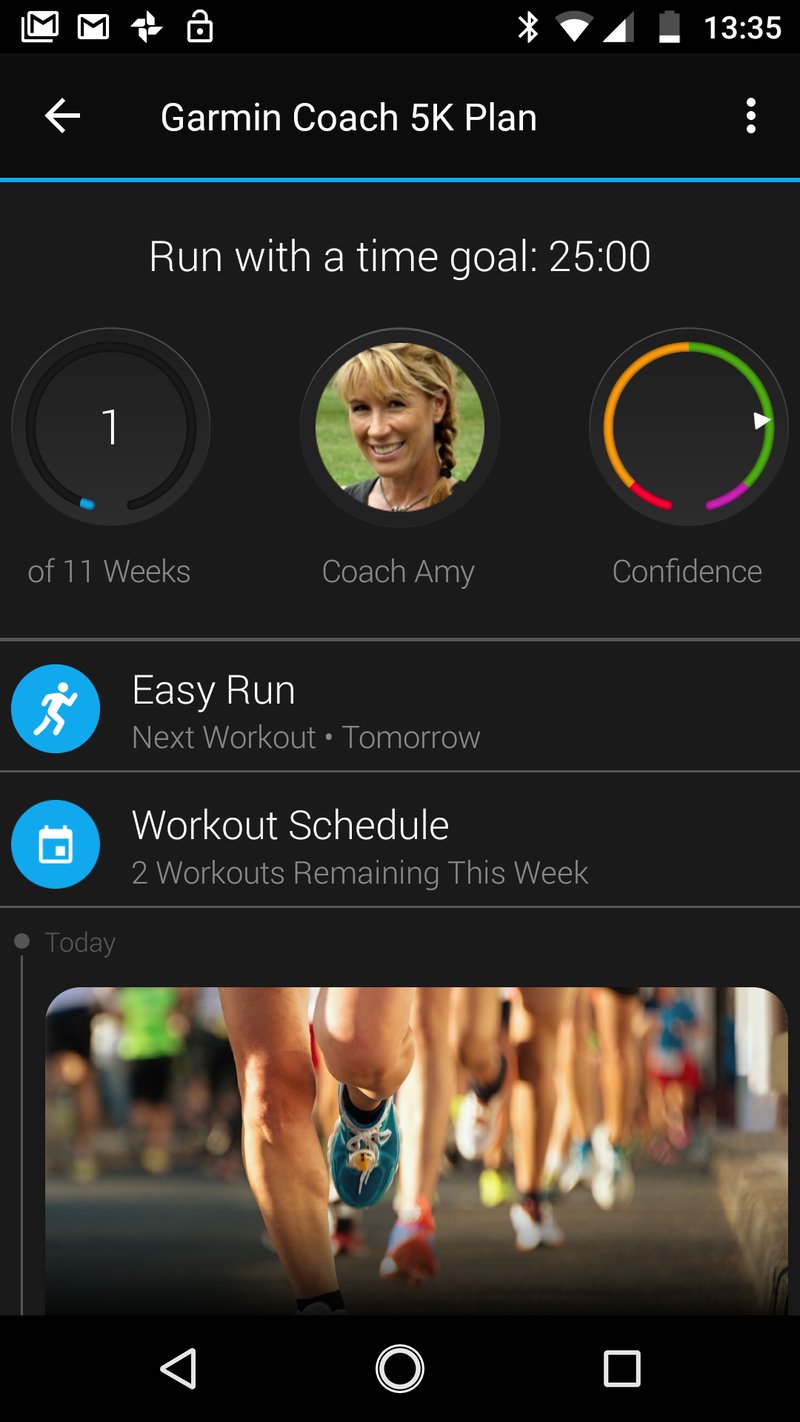800x1422 pixels.
Task: Open the Easy Run next workout
Action: point(400,708)
